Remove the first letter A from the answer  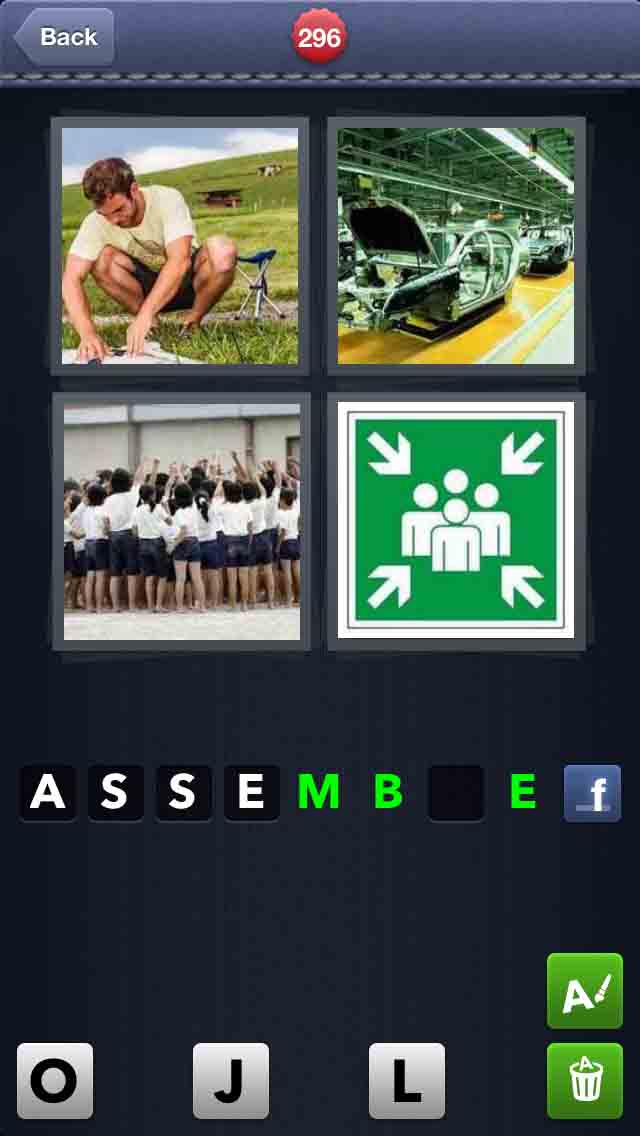[x=48, y=793]
